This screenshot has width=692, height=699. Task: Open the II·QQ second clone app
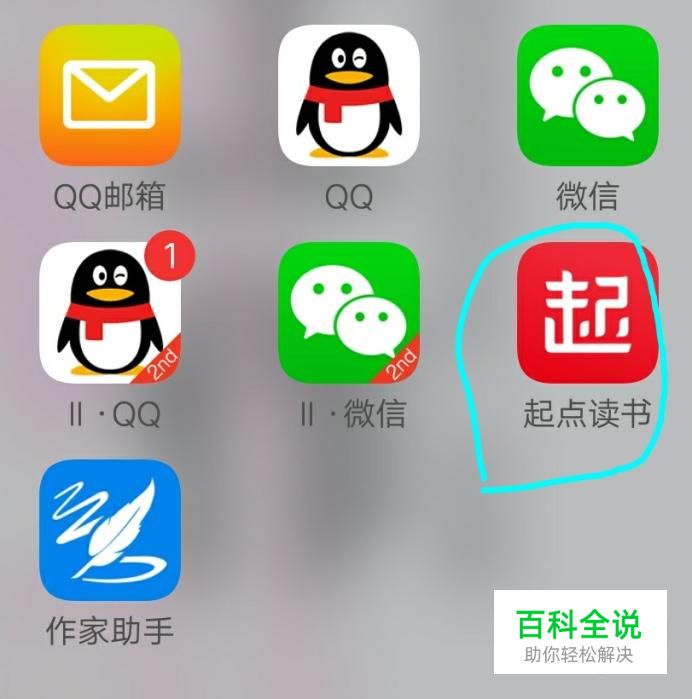pos(110,313)
